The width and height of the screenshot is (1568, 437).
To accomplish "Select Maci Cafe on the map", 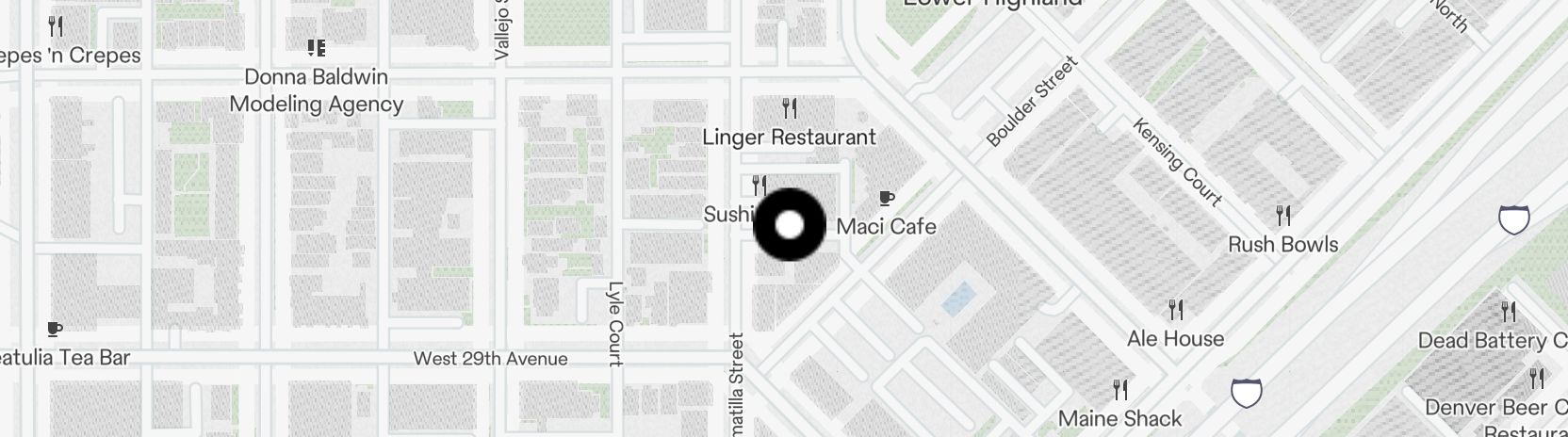I will (x=886, y=224).
